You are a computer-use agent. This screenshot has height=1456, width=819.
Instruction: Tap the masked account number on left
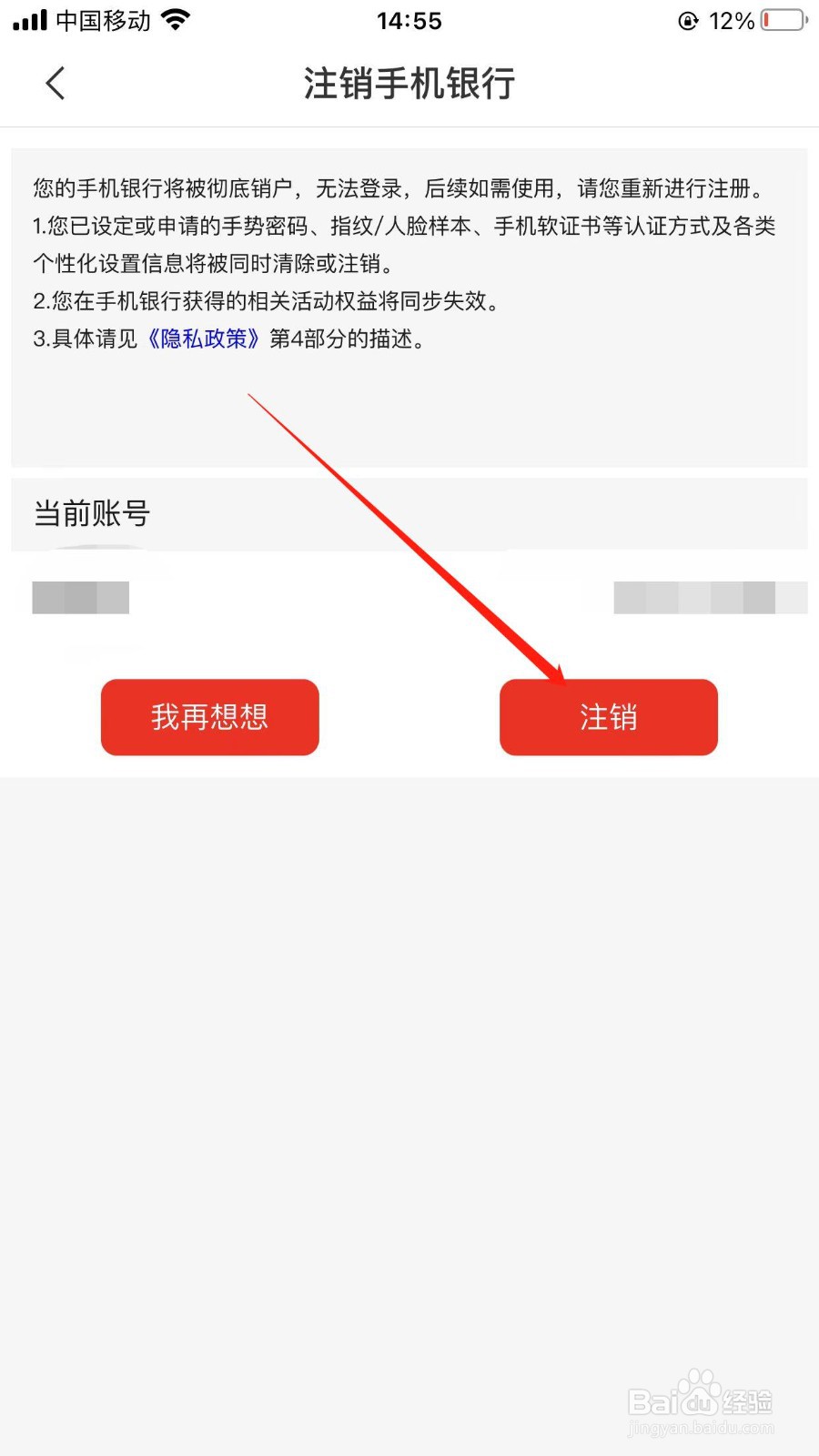[79, 598]
